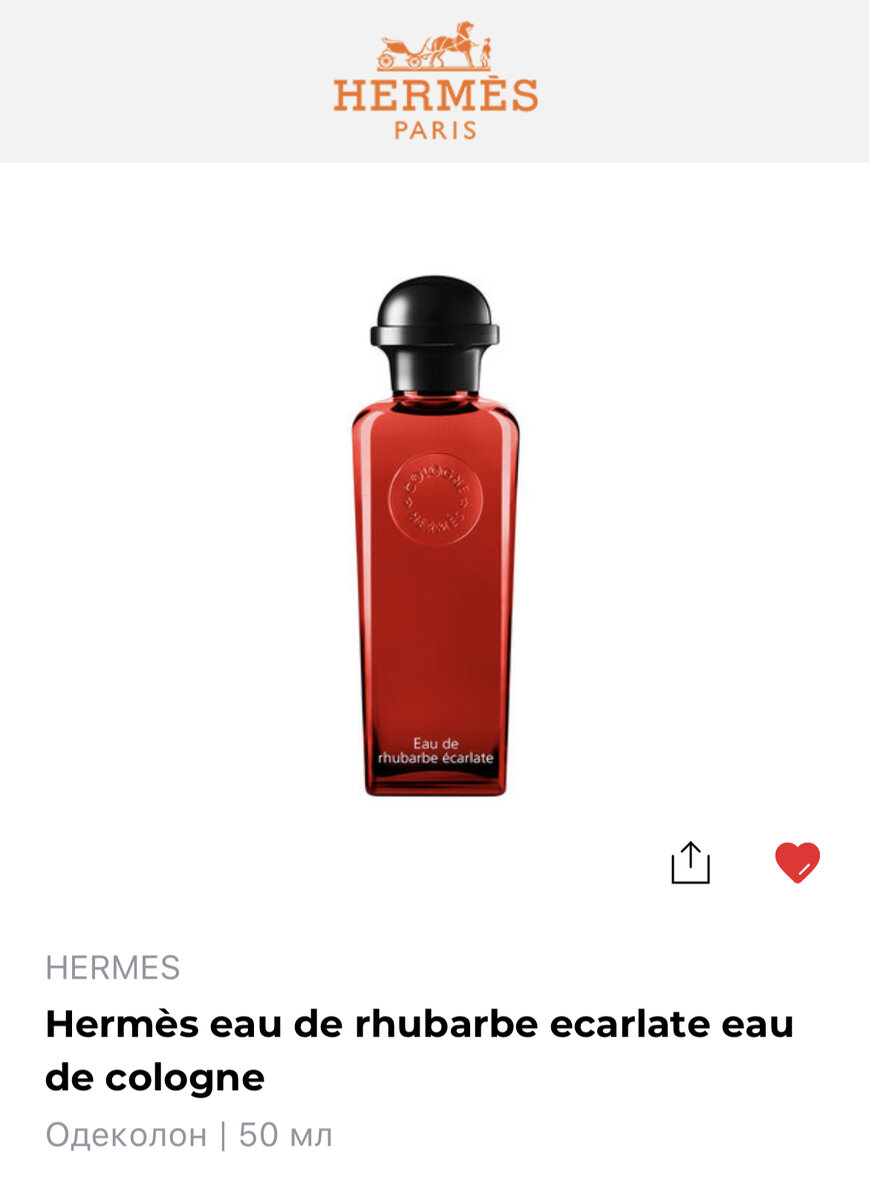Click the HERMES text above the product title

(x=110, y=967)
